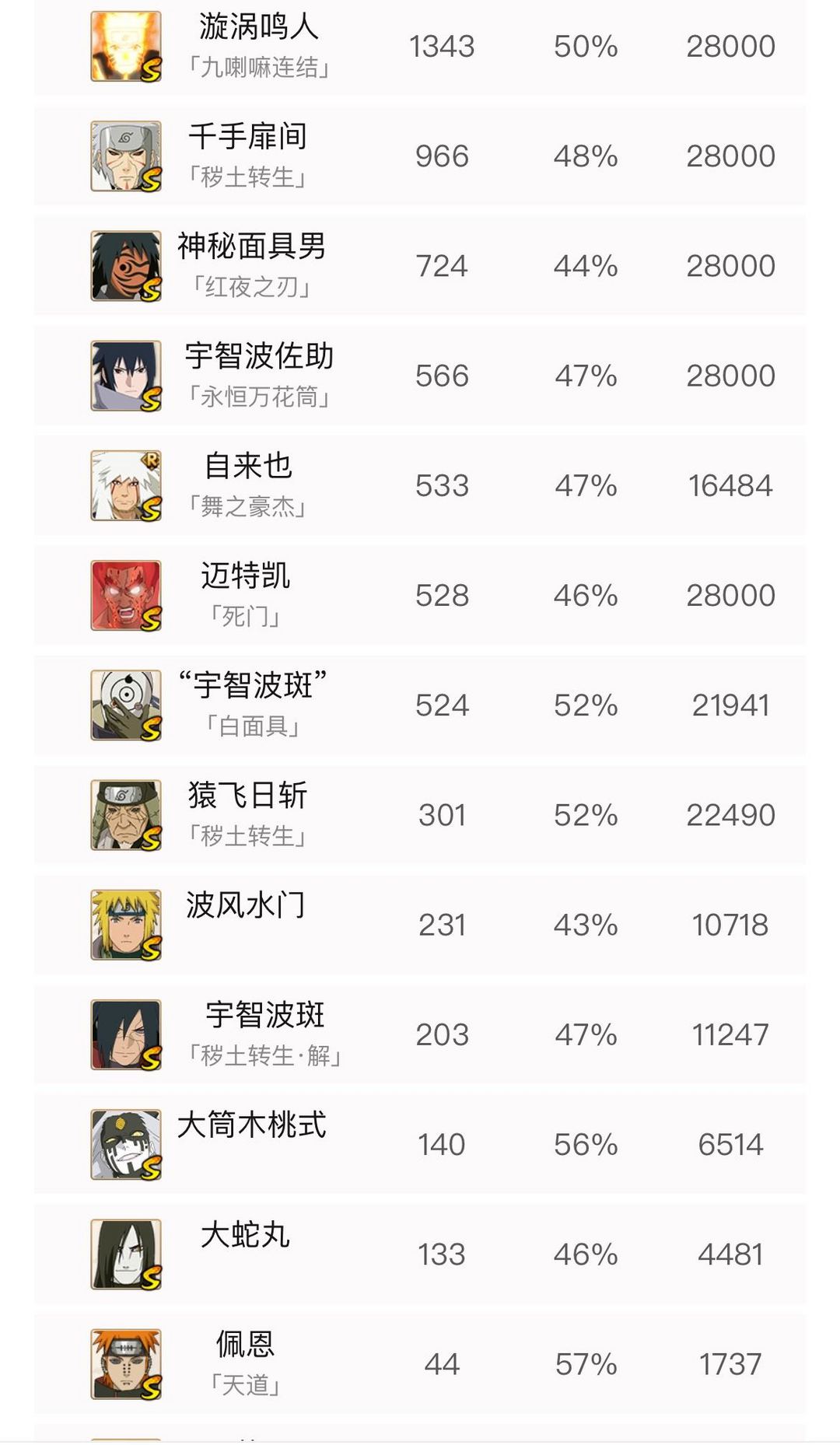Select the 大筒木桃式 entry
Image resolution: width=840 pixels, height=1445 pixels.
tap(420, 1144)
